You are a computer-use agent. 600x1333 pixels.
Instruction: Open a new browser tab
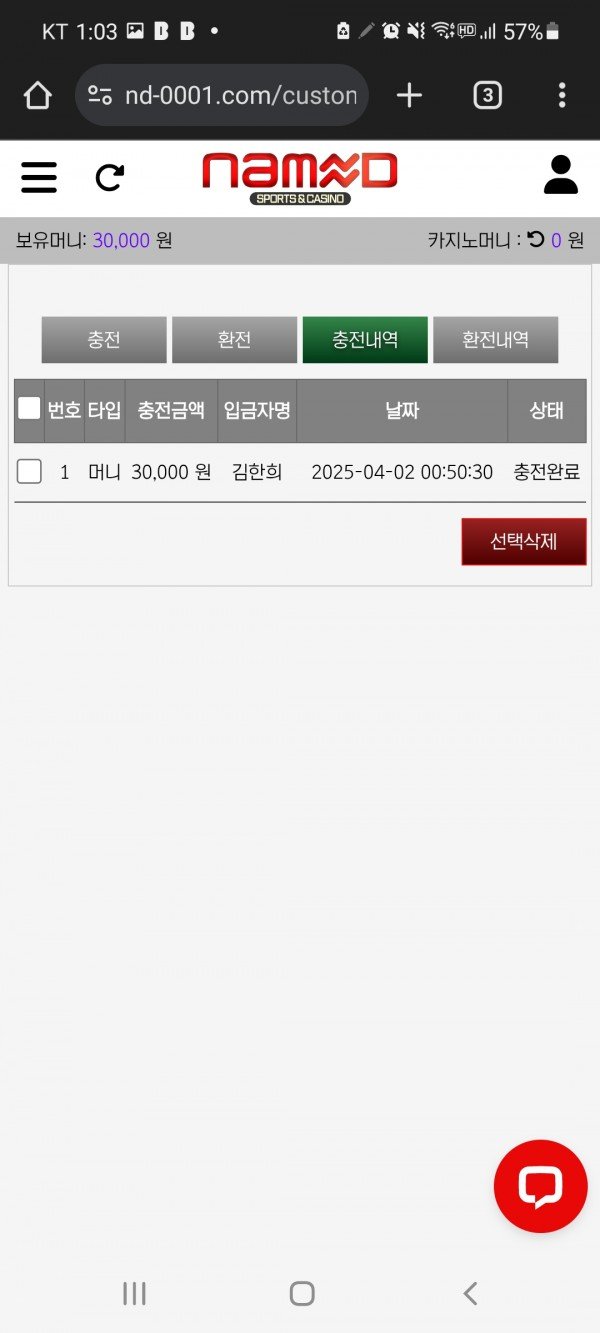(x=409, y=95)
